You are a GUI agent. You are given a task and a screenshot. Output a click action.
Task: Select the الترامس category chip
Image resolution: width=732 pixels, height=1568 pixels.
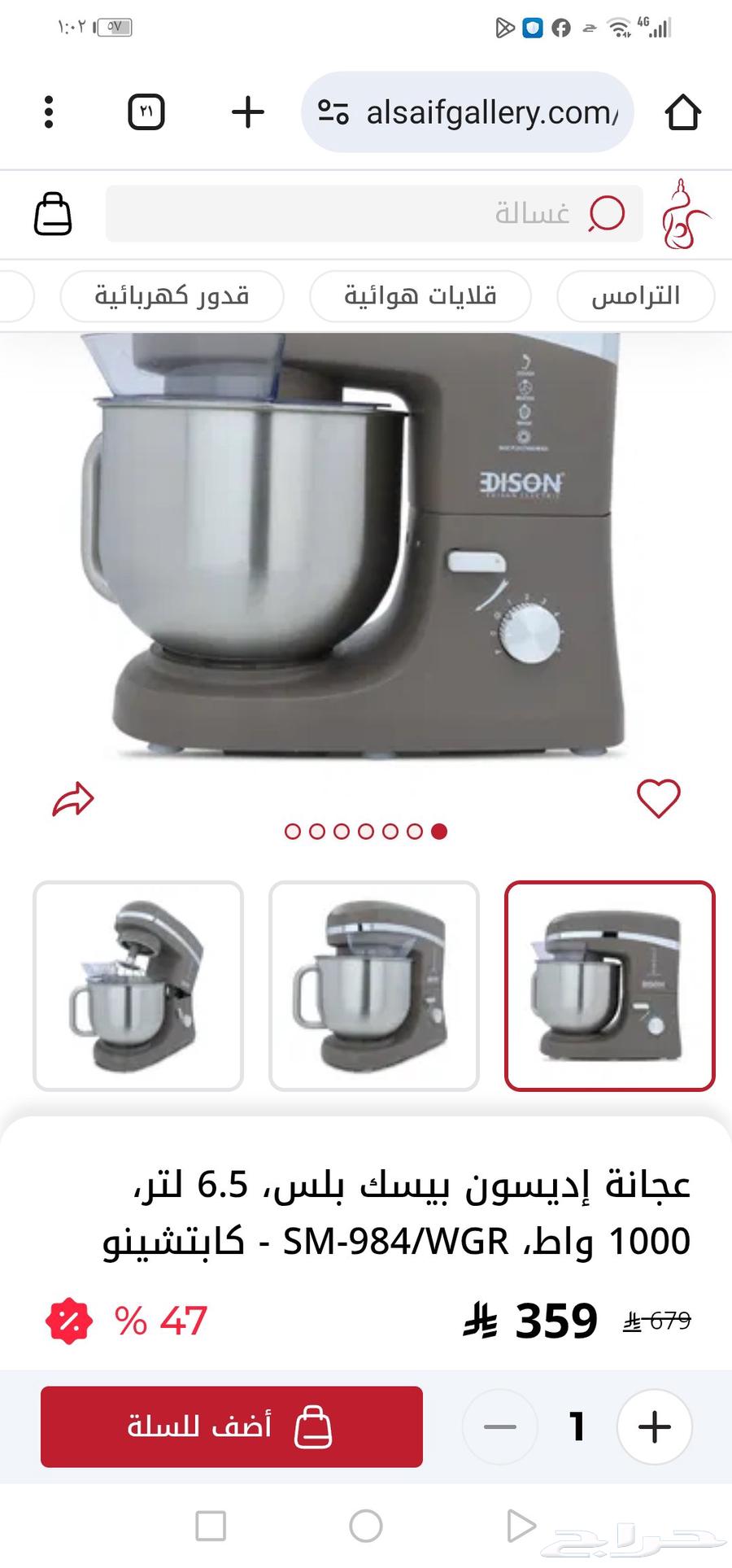coord(635,296)
